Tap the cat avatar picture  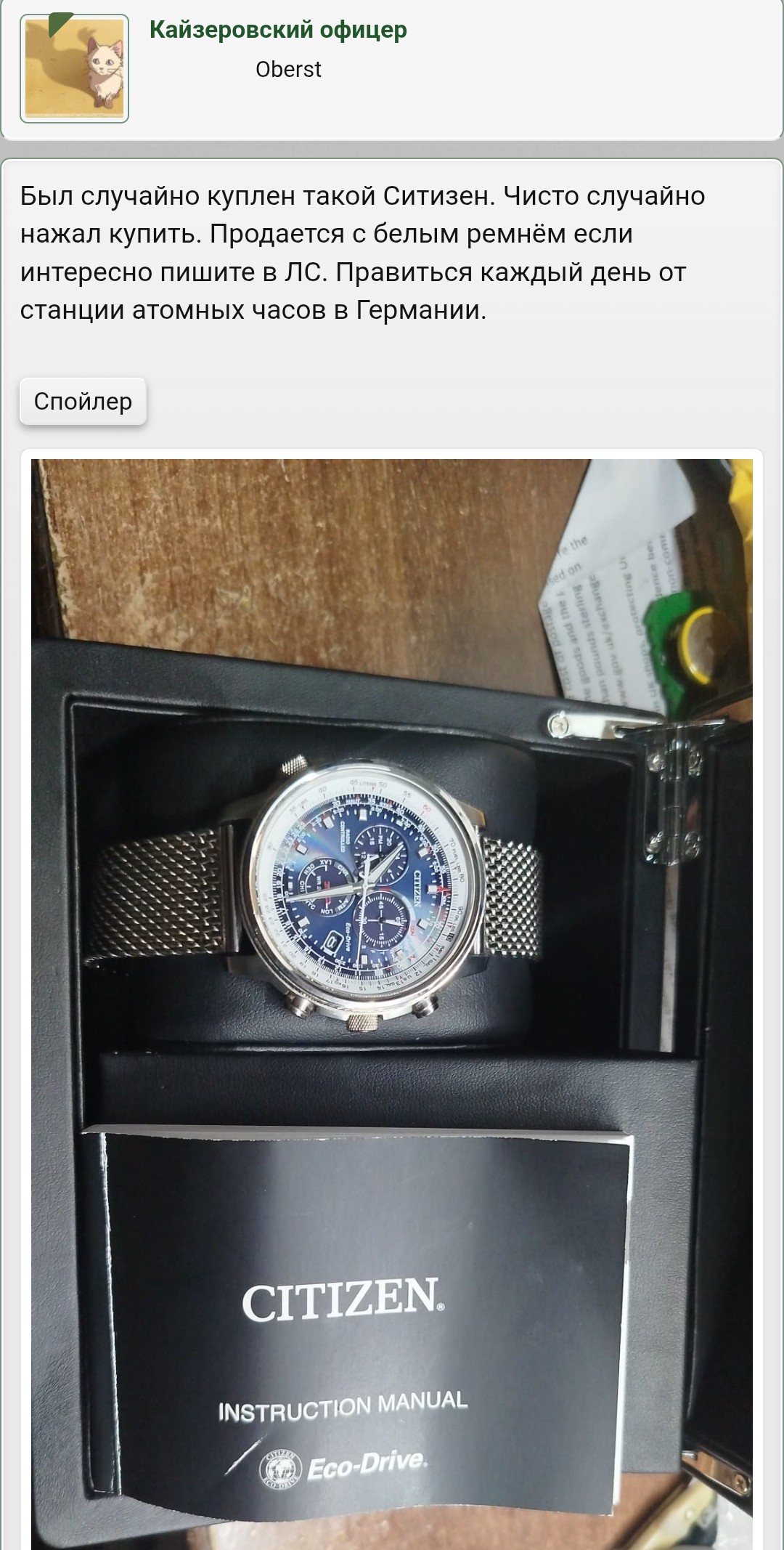click(75, 69)
